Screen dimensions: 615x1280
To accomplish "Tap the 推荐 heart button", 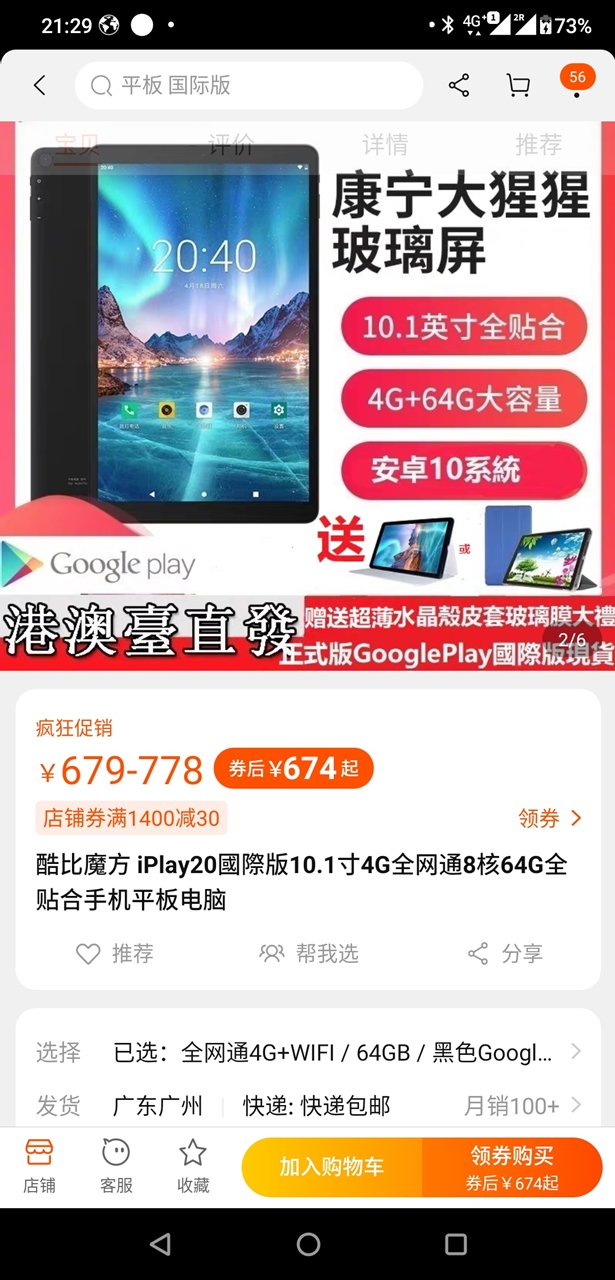I will [x=115, y=953].
